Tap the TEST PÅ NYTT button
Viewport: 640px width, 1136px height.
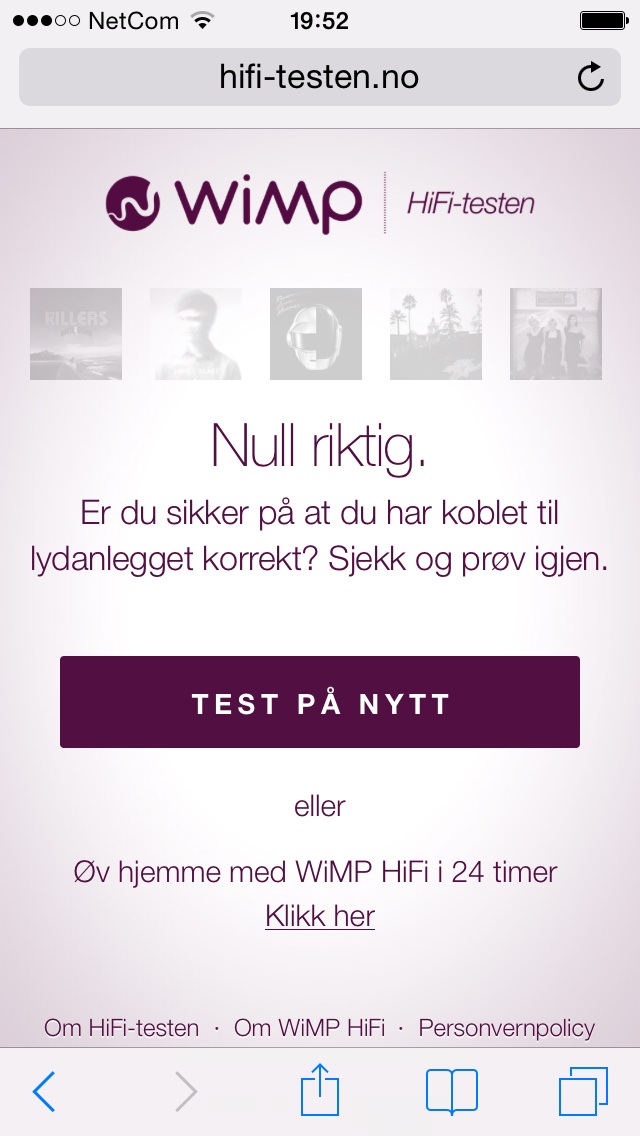(320, 702)
